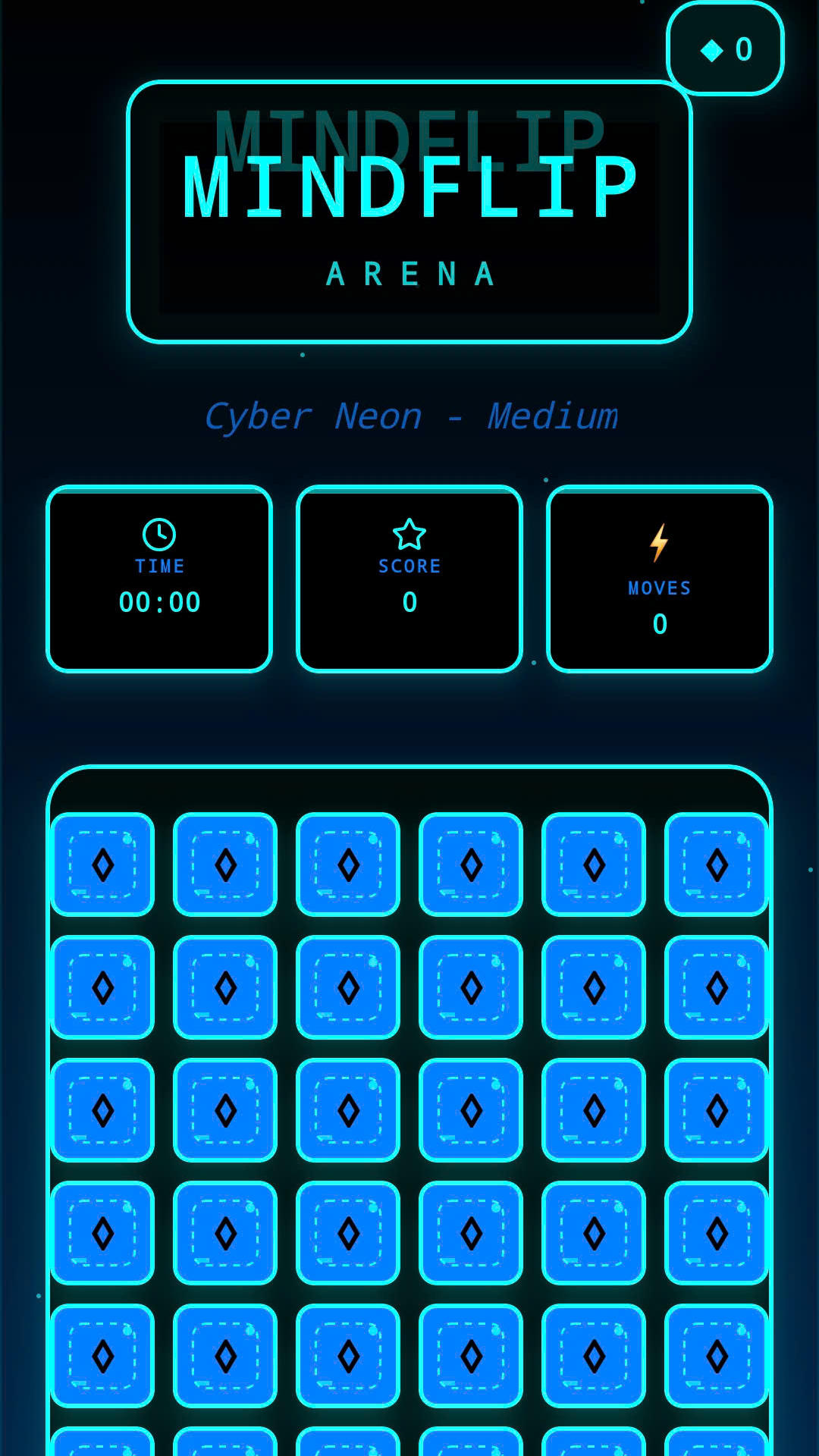This screenshot has height=1456, width=819.
Task: Turn over the fourth card in the third row
Action: pos(471,1110)
